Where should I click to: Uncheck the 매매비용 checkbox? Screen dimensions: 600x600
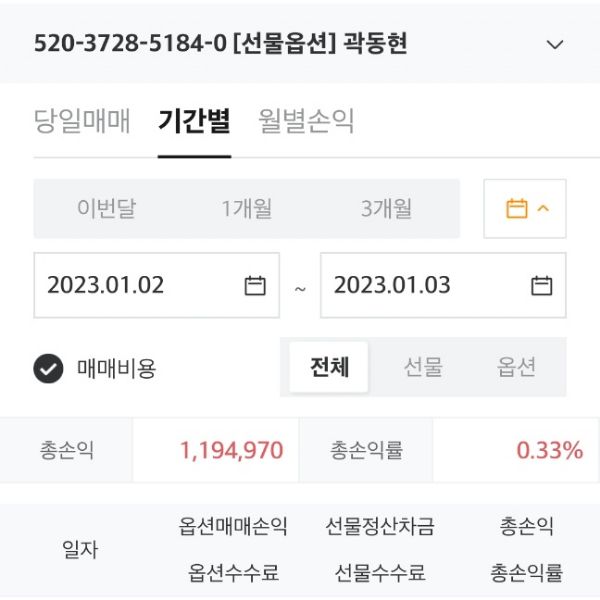tap(48, 368)
